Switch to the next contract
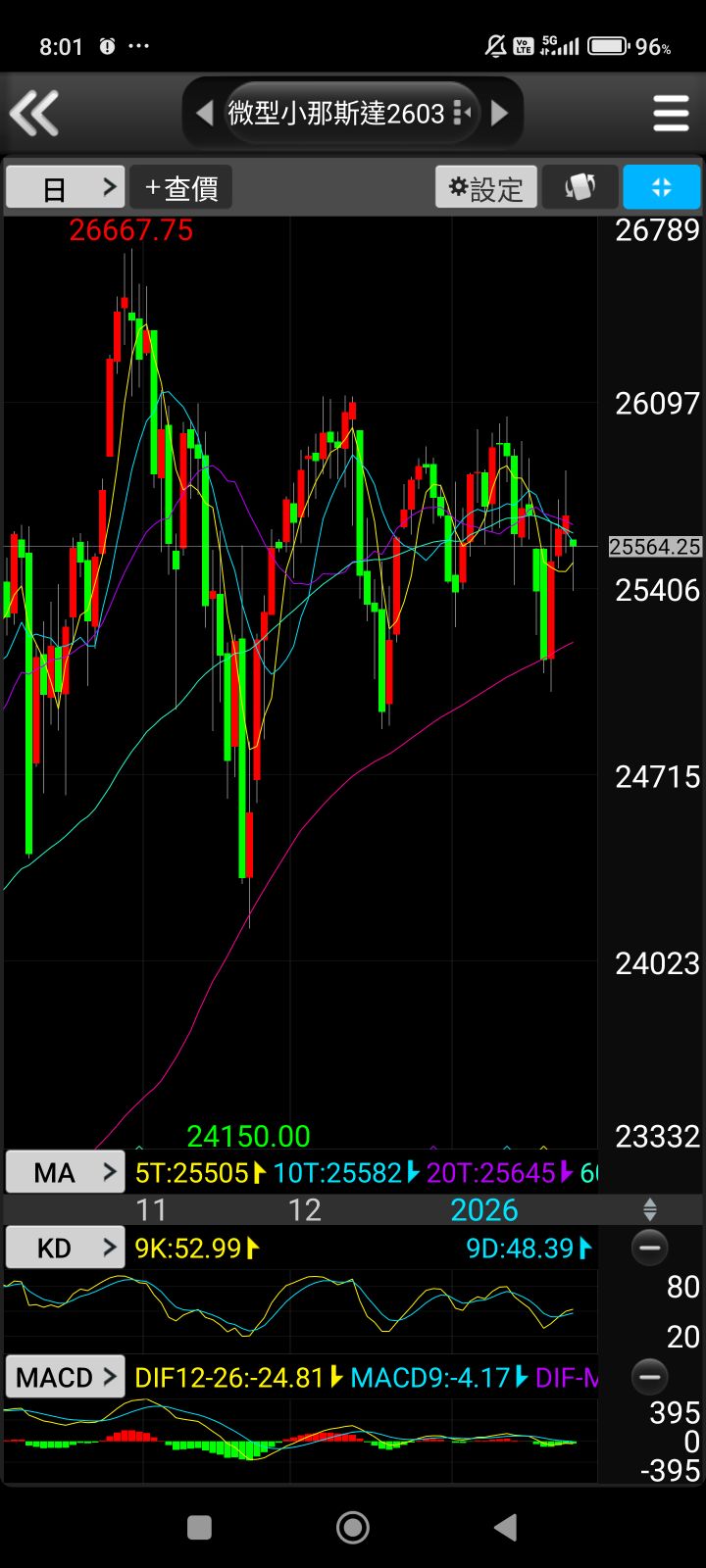This screenshot has height=1568, width=706. (500, 114)
